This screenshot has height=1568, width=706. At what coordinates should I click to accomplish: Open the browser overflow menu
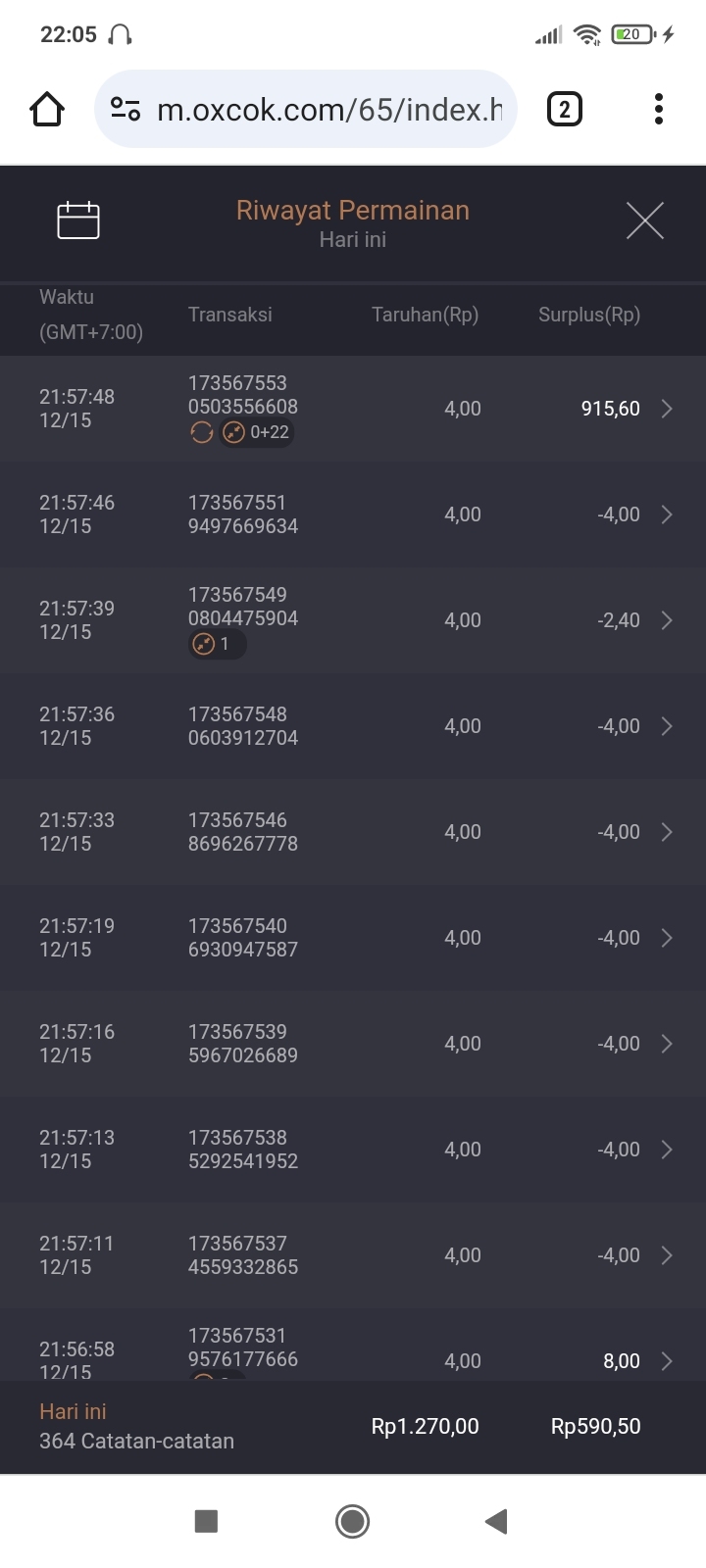tap(659, 109)
